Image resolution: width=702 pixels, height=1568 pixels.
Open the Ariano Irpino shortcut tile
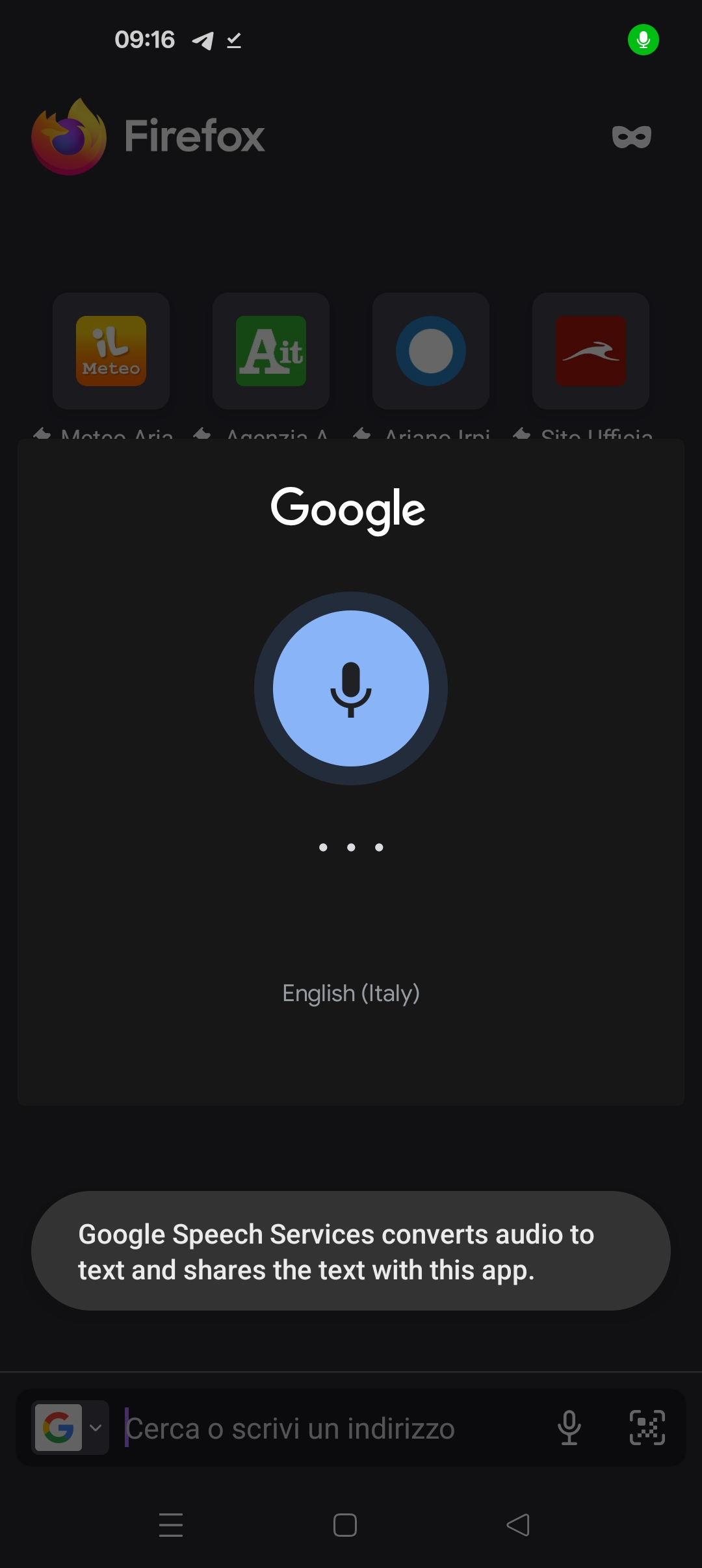(x=431, y=351)
